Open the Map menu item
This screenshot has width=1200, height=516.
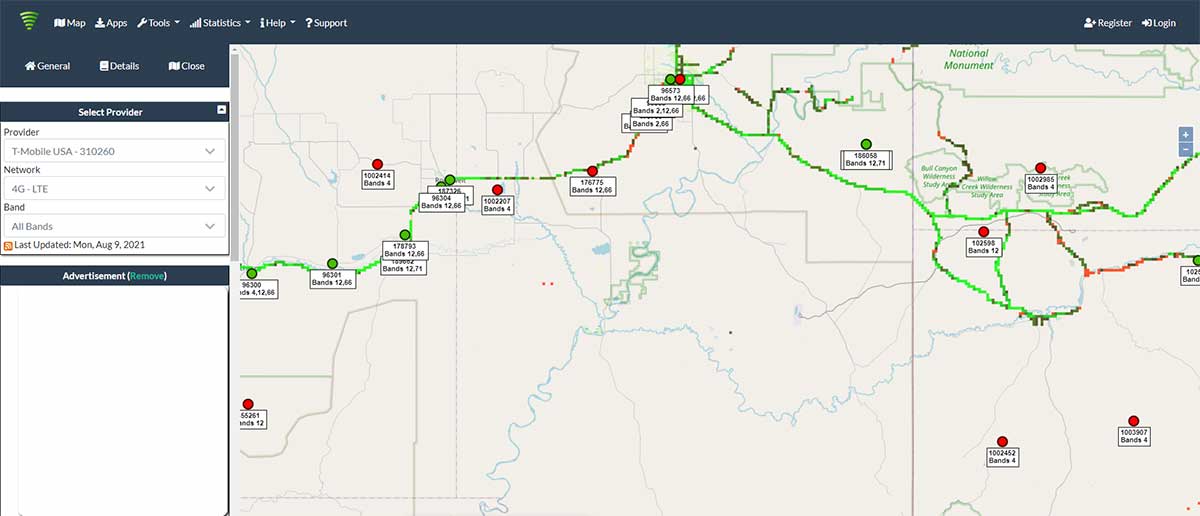pyautogui.click(x=70, y=23)
